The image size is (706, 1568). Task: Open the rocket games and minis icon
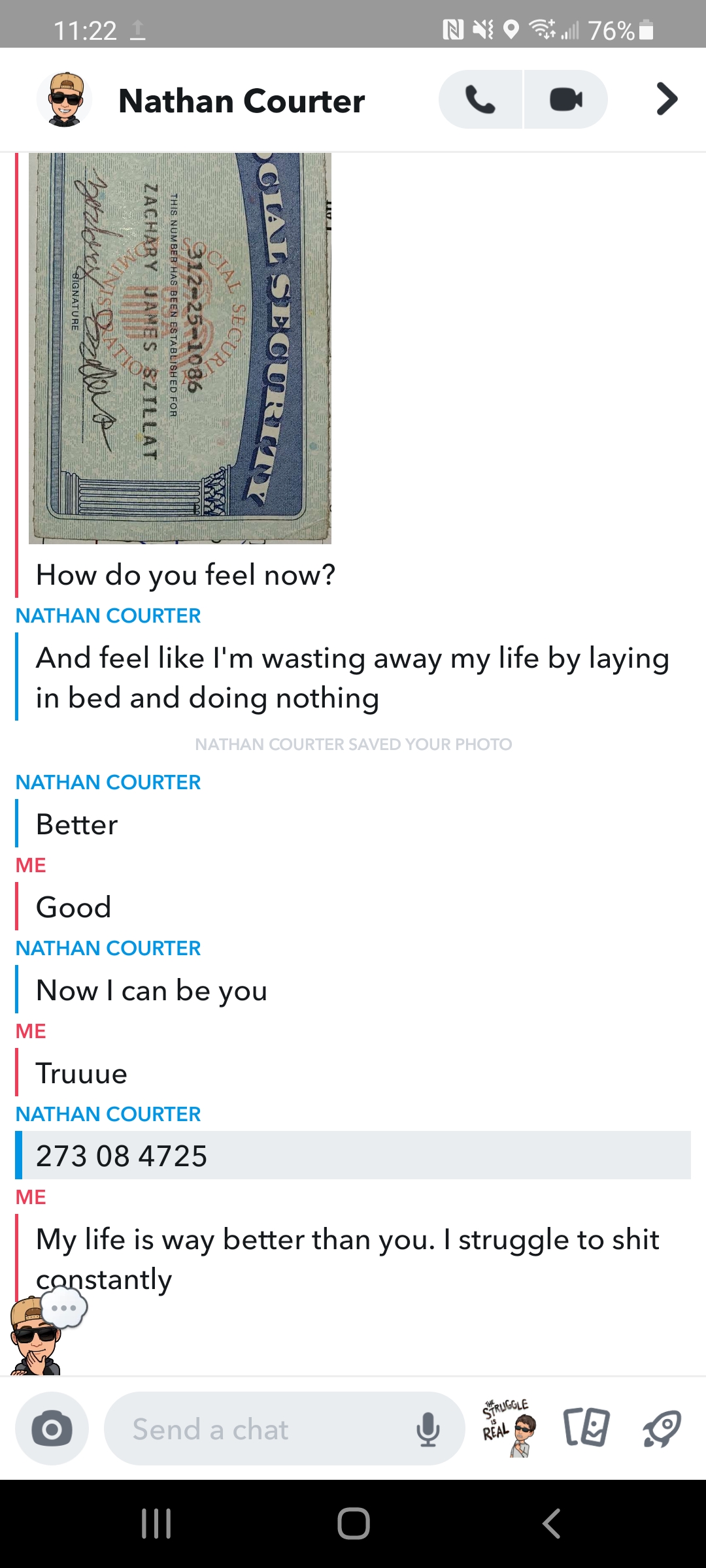(662, 1429)
